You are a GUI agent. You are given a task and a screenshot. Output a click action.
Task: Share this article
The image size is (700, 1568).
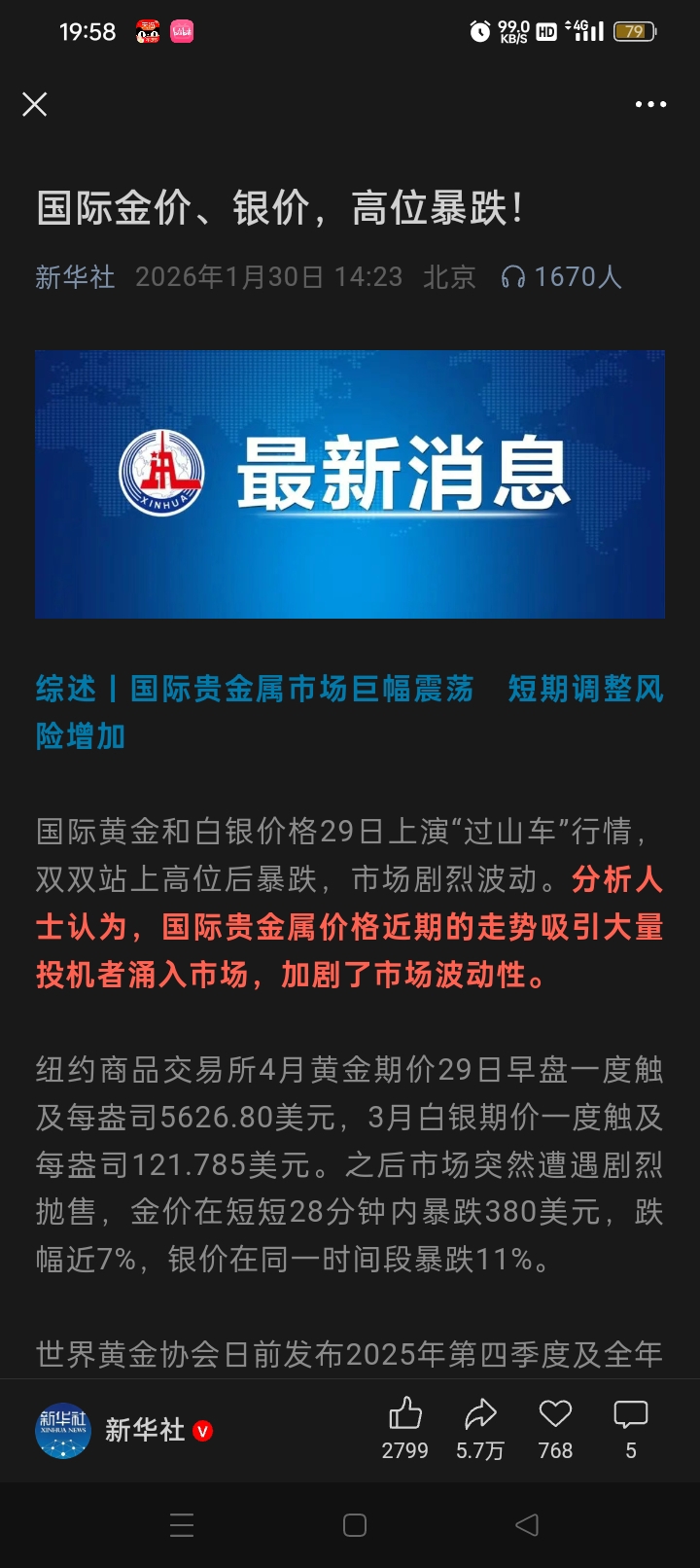point(480,1415)
